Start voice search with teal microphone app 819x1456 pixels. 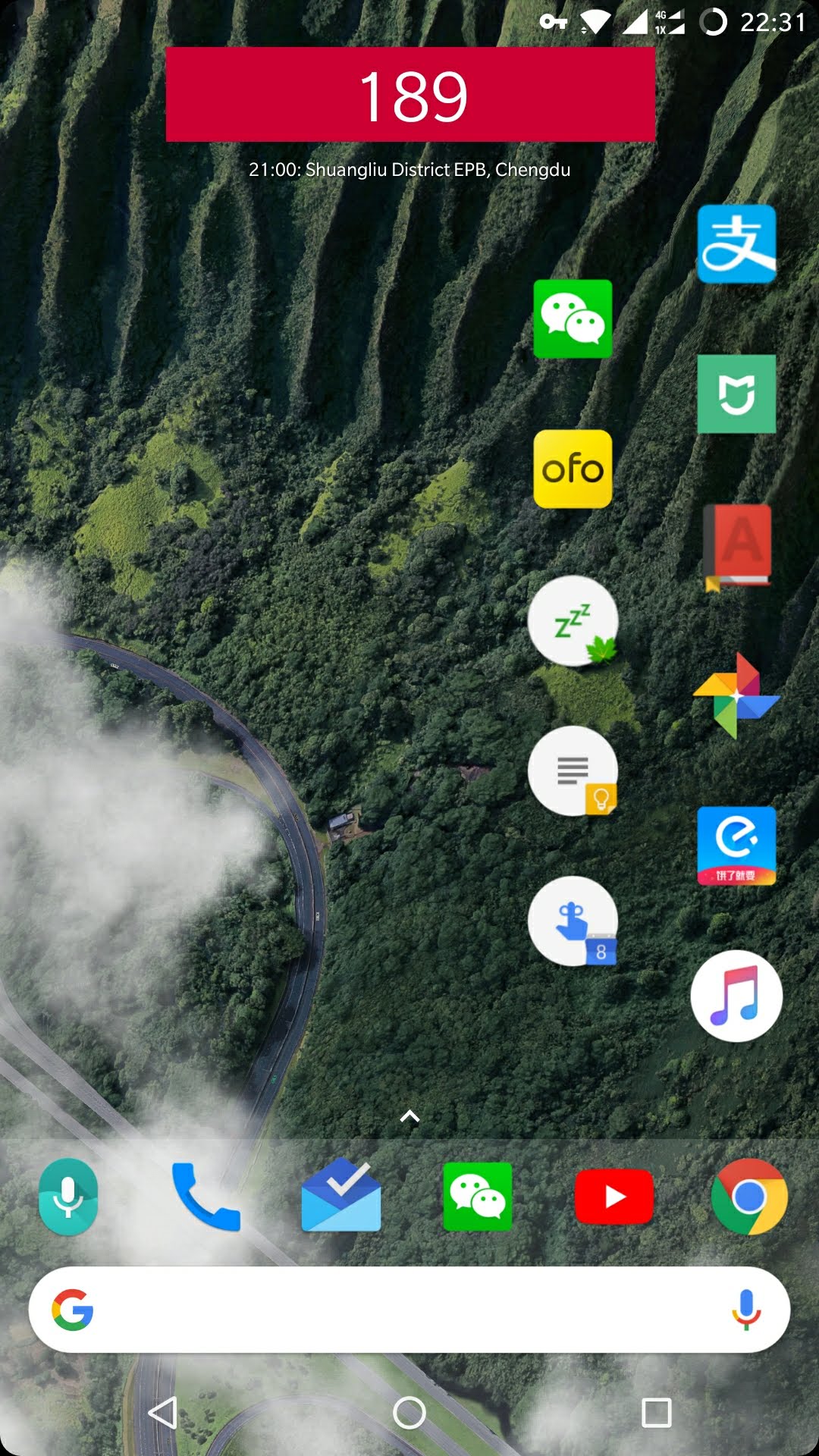[x=68, y=1197]
